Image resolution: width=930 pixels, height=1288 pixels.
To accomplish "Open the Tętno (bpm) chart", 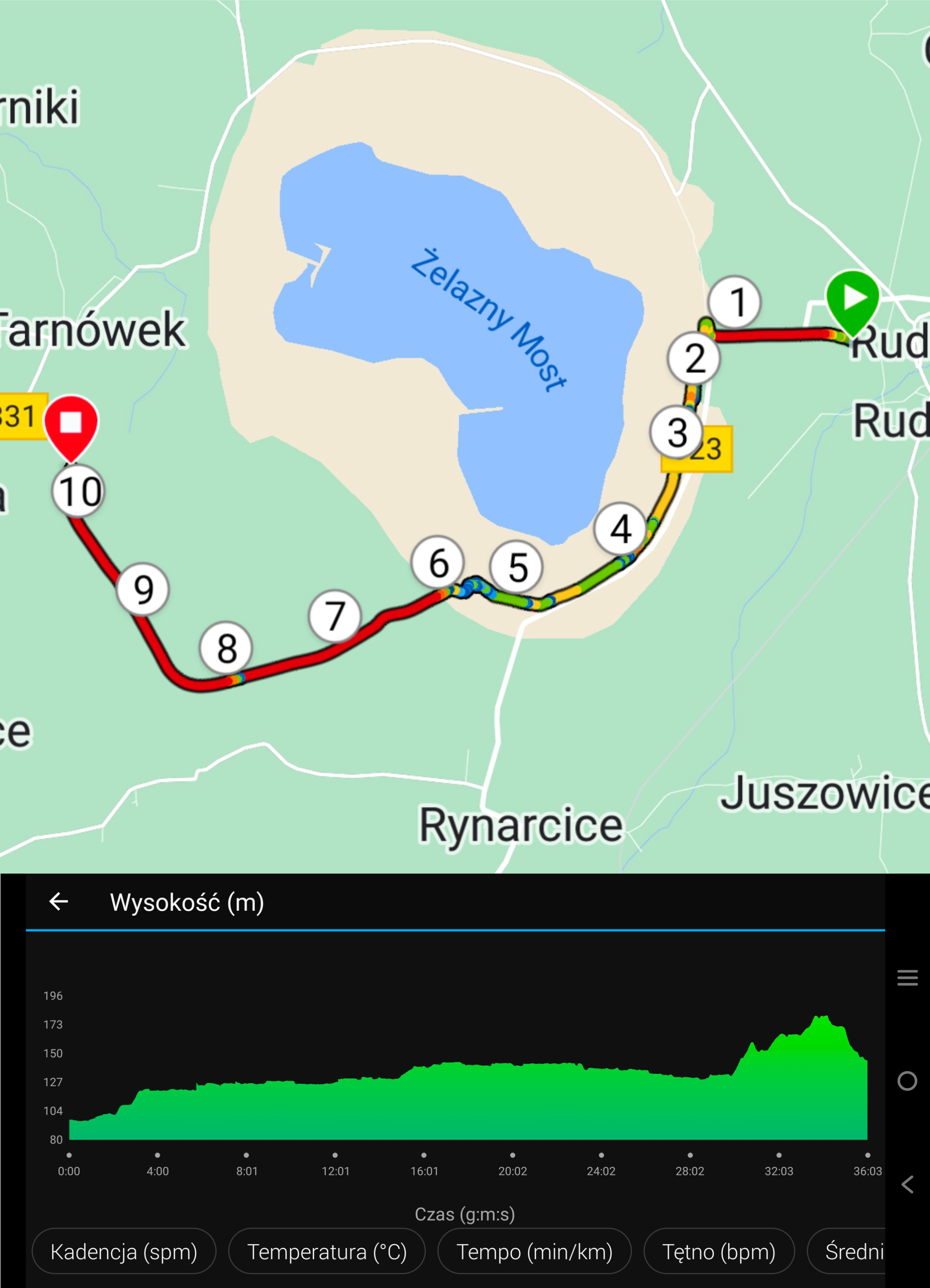I will click(719, 1251).
